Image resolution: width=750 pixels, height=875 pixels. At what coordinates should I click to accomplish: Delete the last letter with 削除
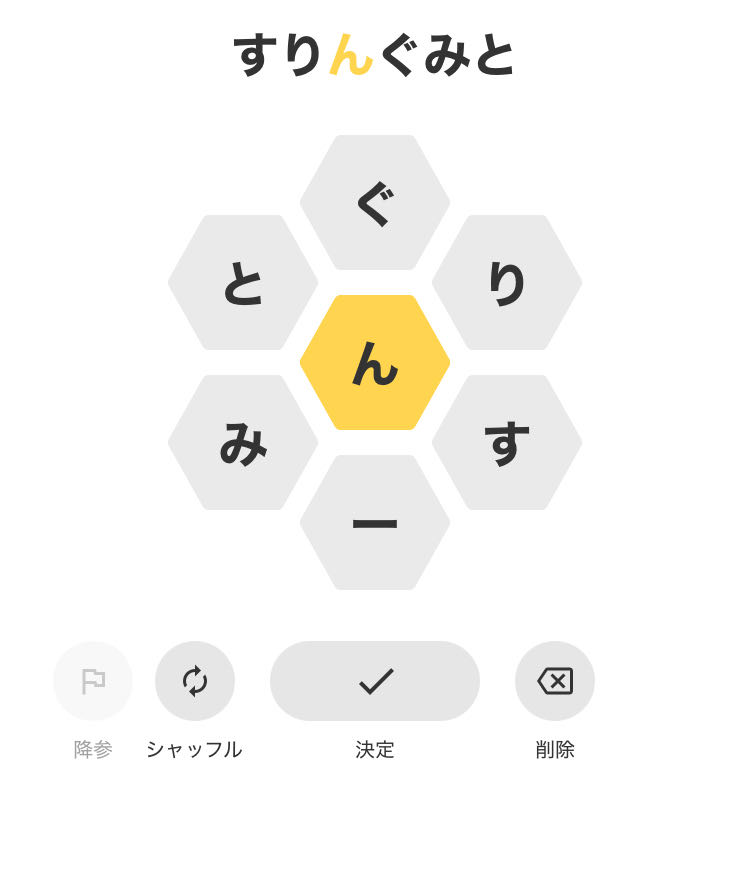pos(555,681)
